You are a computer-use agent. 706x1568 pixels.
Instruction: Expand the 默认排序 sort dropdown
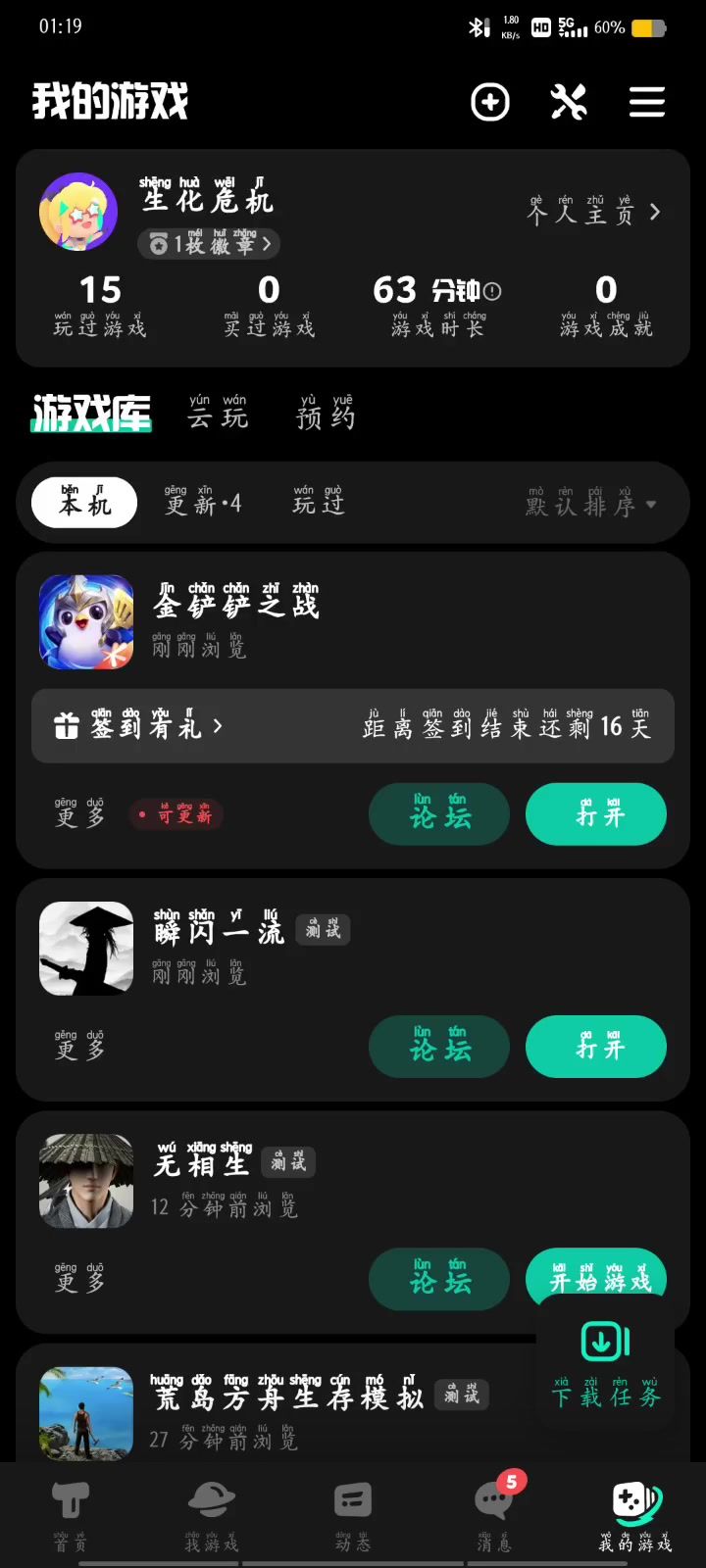[x=591, y=505]
